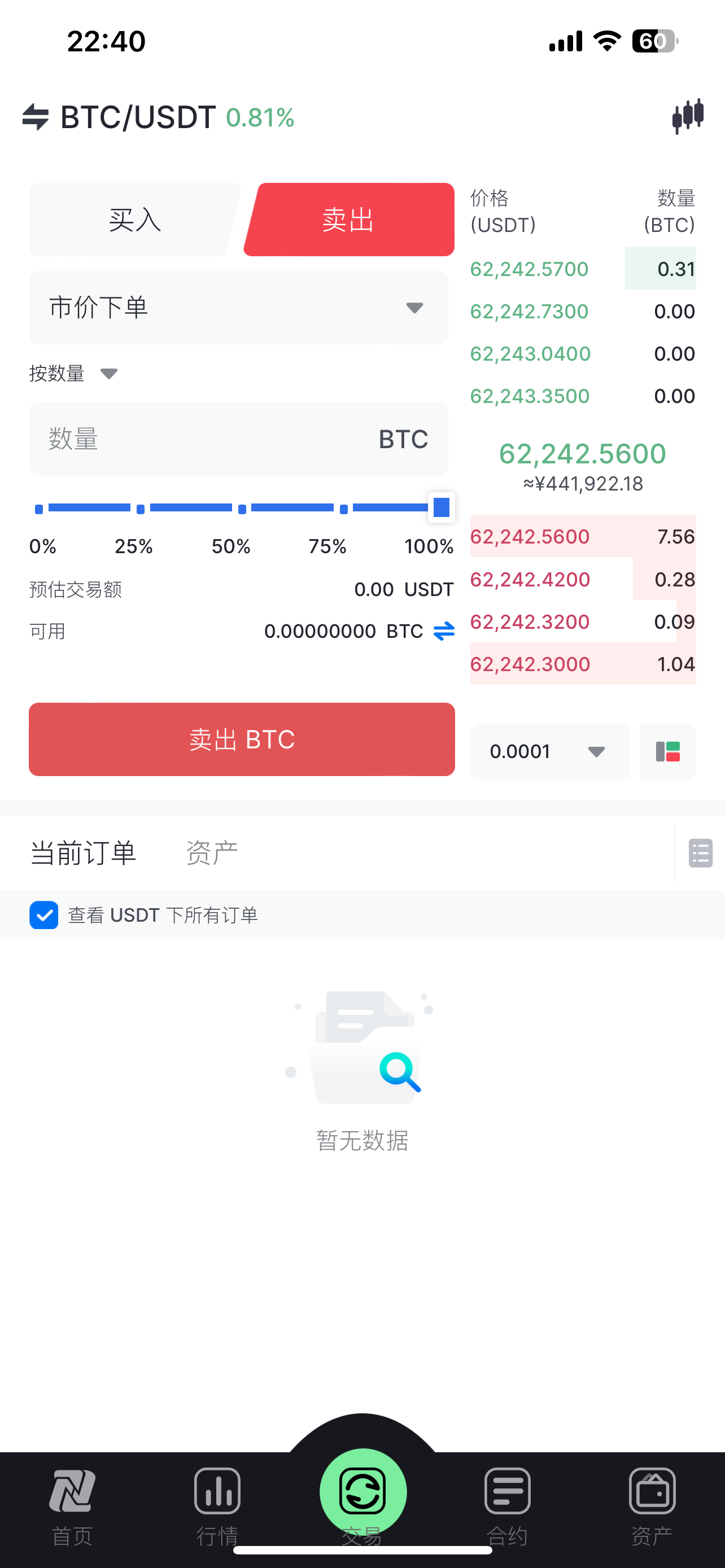Viewport: 725px width, 1568px height.
Task: Uncheck 查看 USDT 下所有订单
Action: (44, 915)
